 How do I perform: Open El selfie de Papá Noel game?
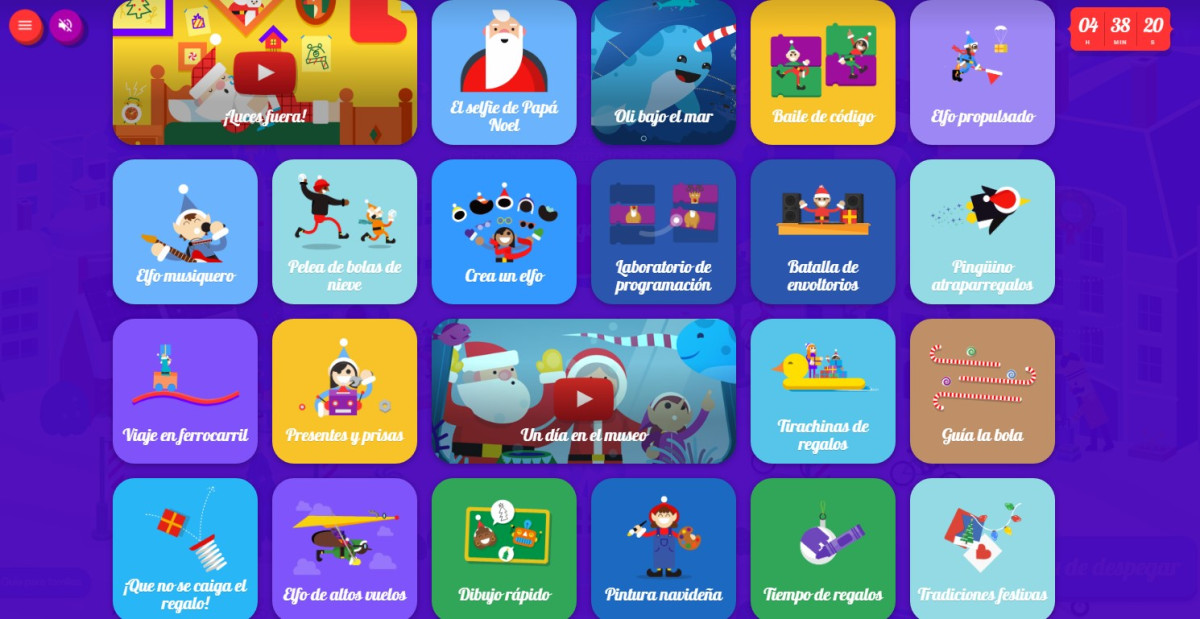504,72
